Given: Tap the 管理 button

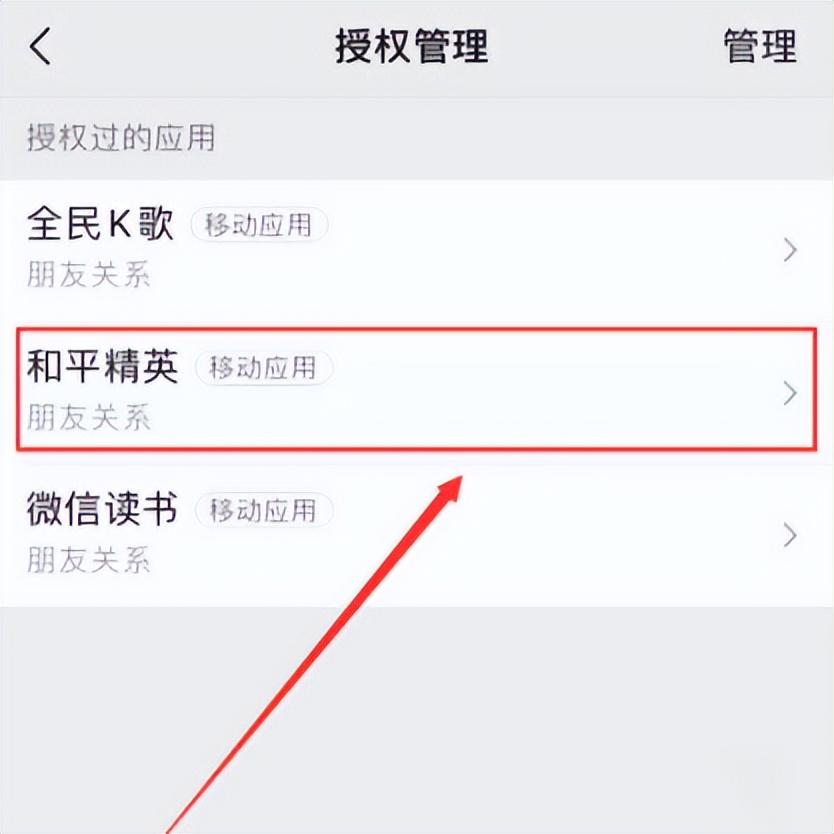Looking at the screenshot, I should tap(760, 47).
